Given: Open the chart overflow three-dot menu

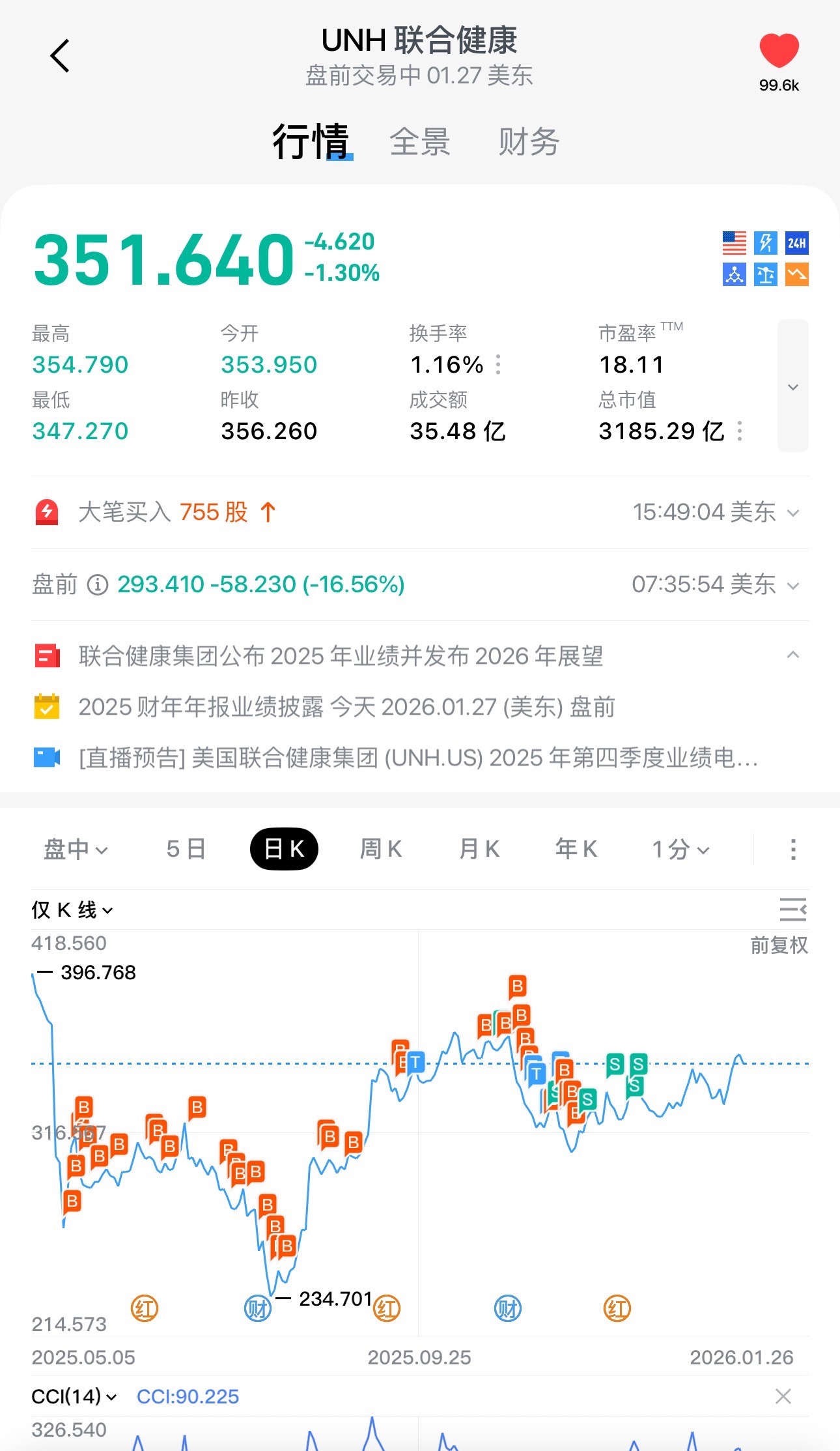Looking at the screenshot, I should [792, 849].
